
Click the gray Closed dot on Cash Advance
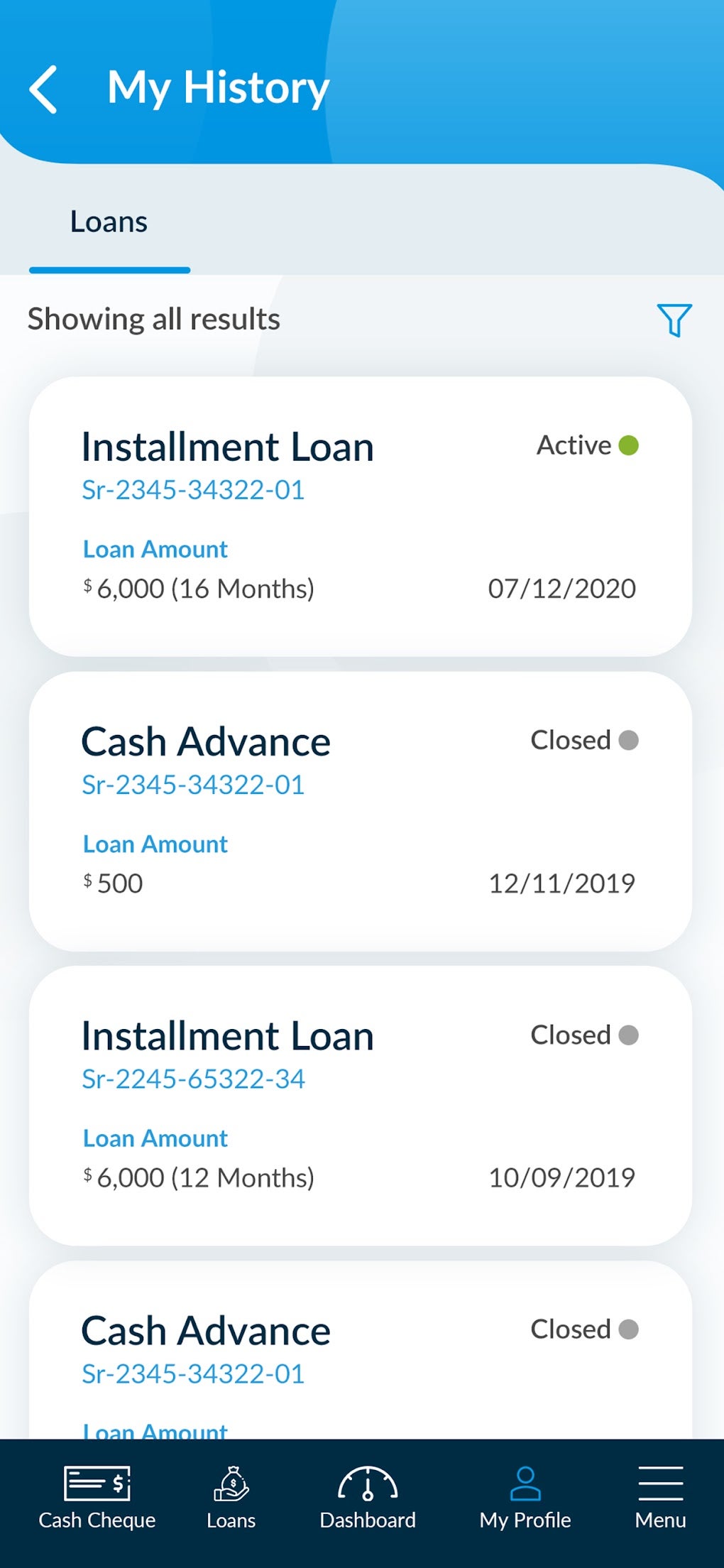(x=627, y=741)
